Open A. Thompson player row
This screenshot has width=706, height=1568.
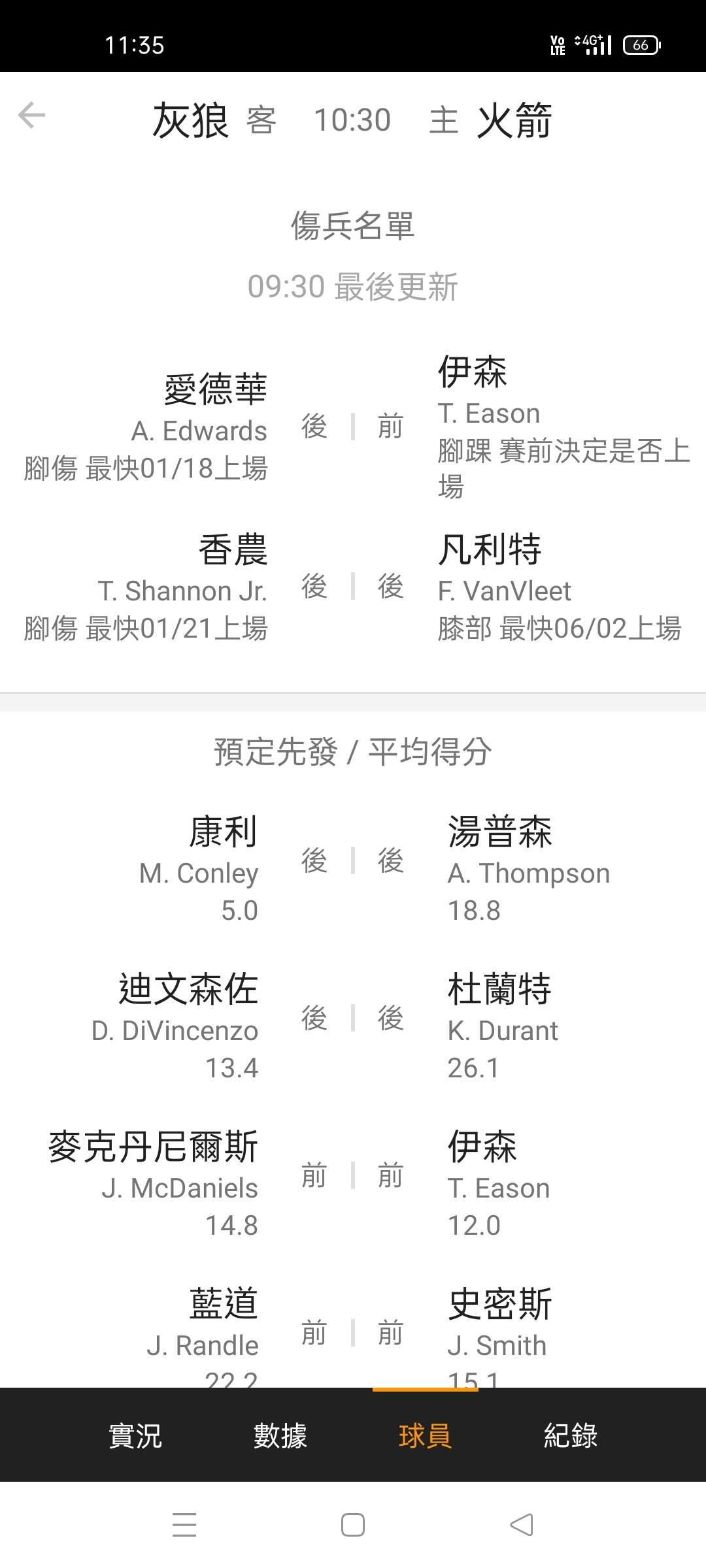pos(528,869)
